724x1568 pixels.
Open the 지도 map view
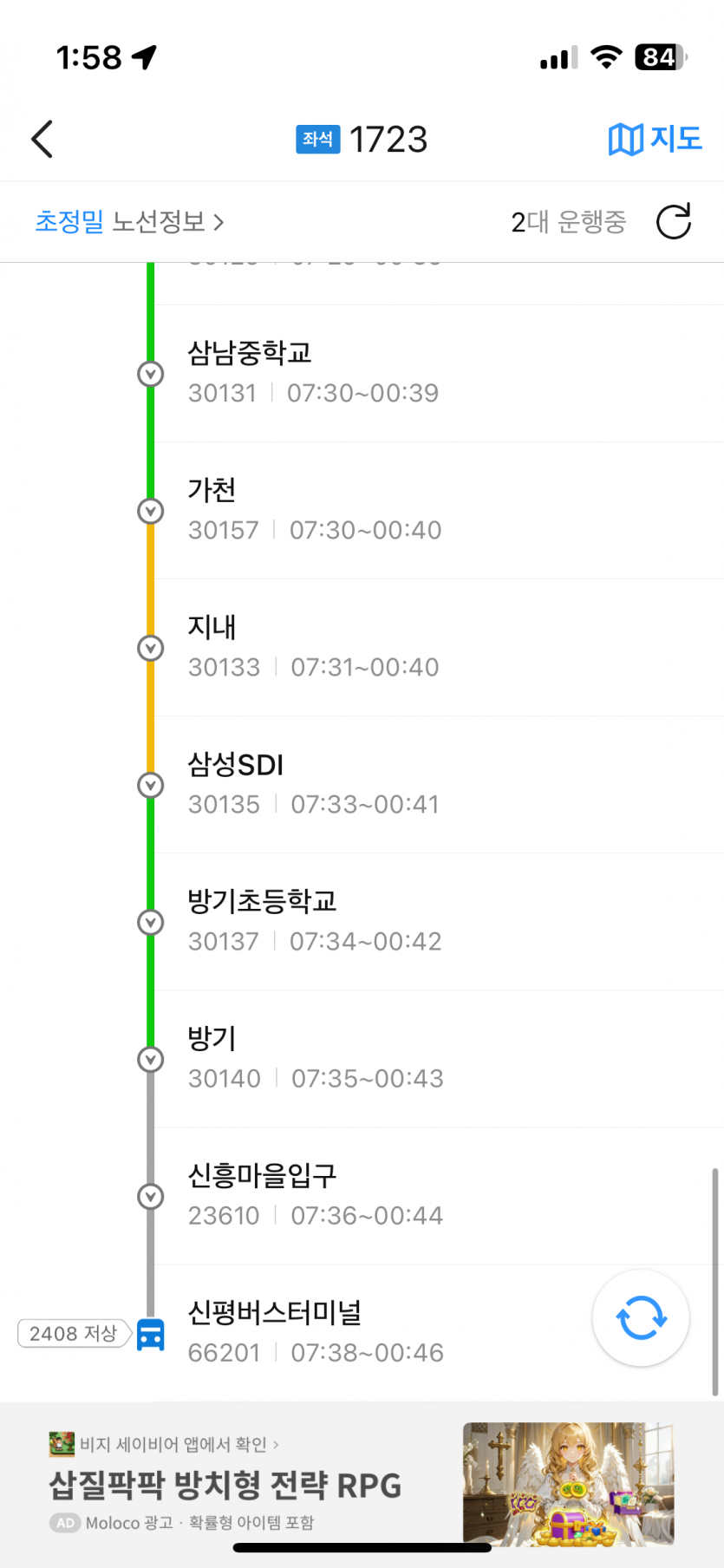(655, 139)
